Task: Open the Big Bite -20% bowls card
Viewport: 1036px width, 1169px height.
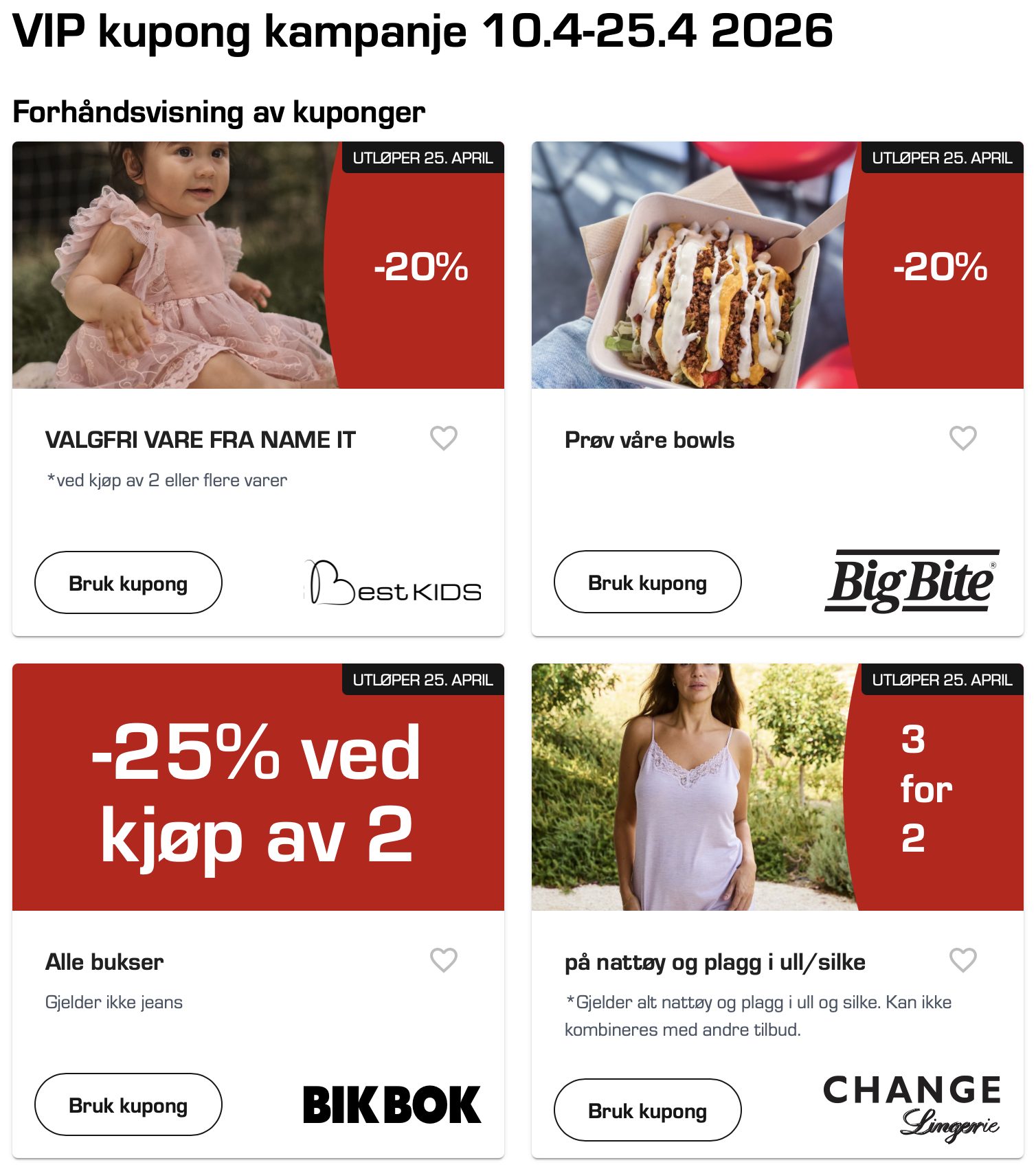Action: [x=777, y=266]
